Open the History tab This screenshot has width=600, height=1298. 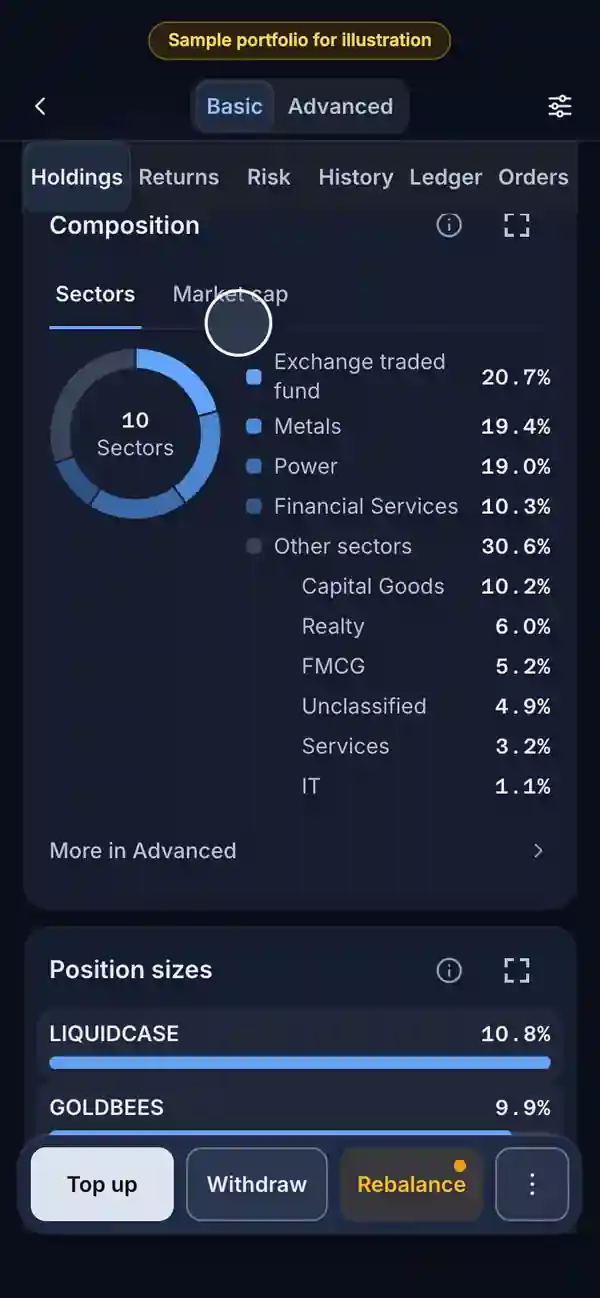[x=355, y=177]
